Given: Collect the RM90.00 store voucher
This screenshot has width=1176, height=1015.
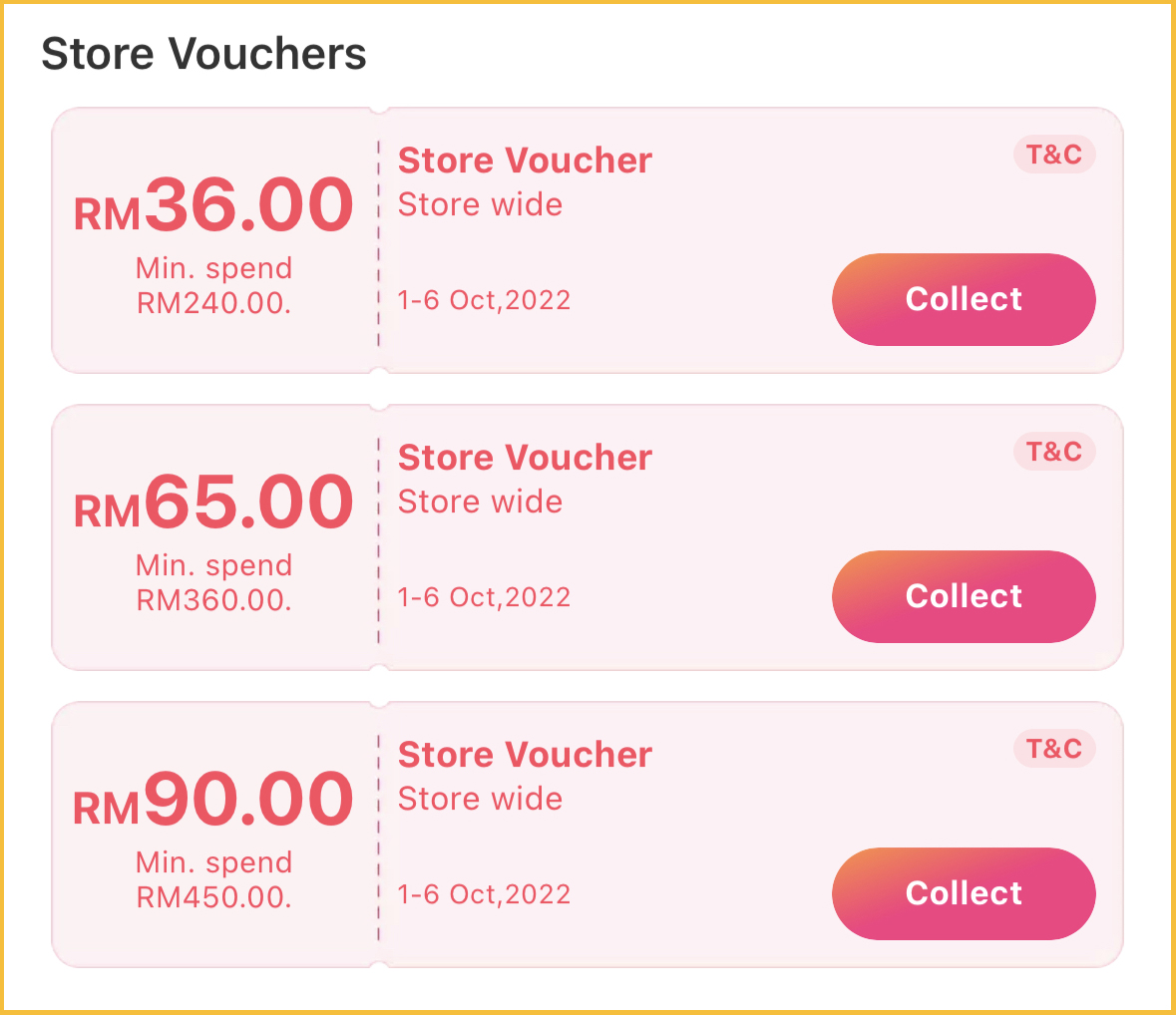Looking at the screenshot, I should (964, 893).
